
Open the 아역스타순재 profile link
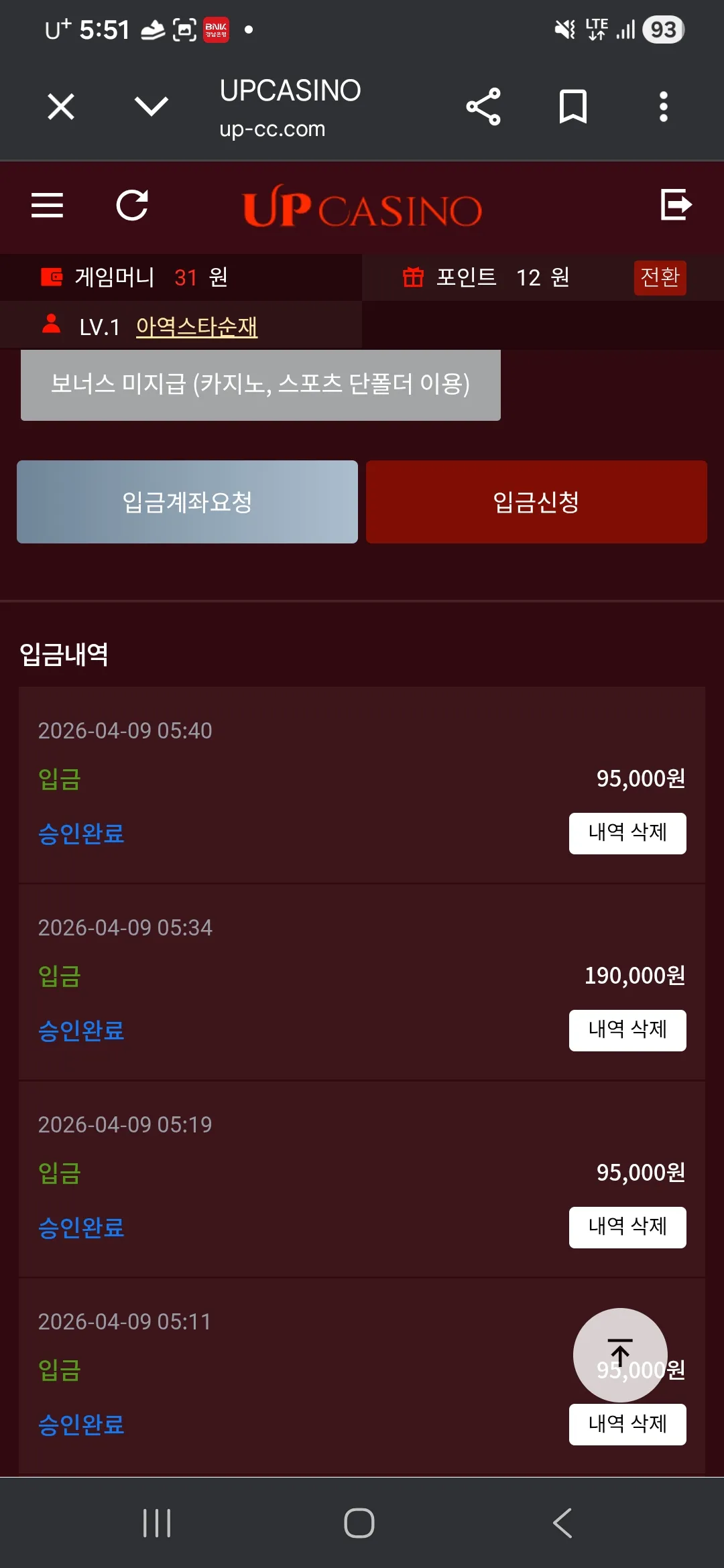click(x=196, y=326)
